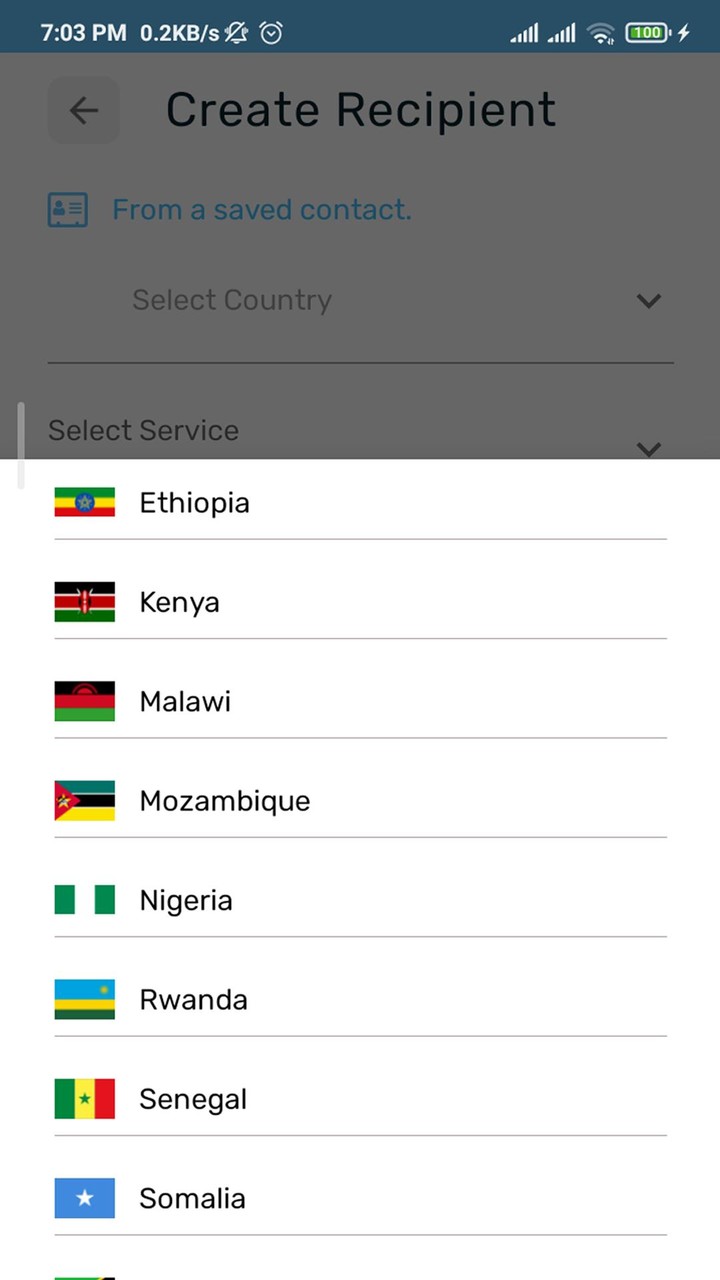Open the Select Country dropdown
Image resolution: width=720 pixels, height=1280 pixels.
(360, 300)
